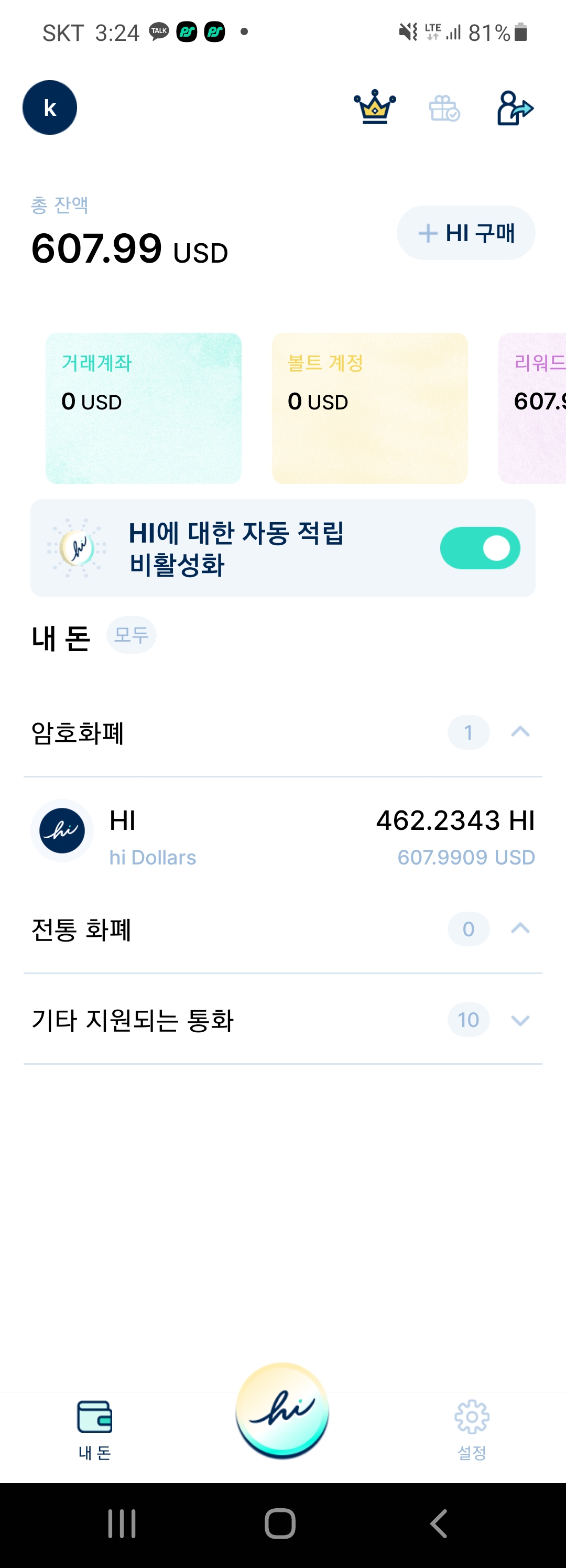
Task: Expand the 기타 지원되는 통화 section
Action: coord(520,1020)
